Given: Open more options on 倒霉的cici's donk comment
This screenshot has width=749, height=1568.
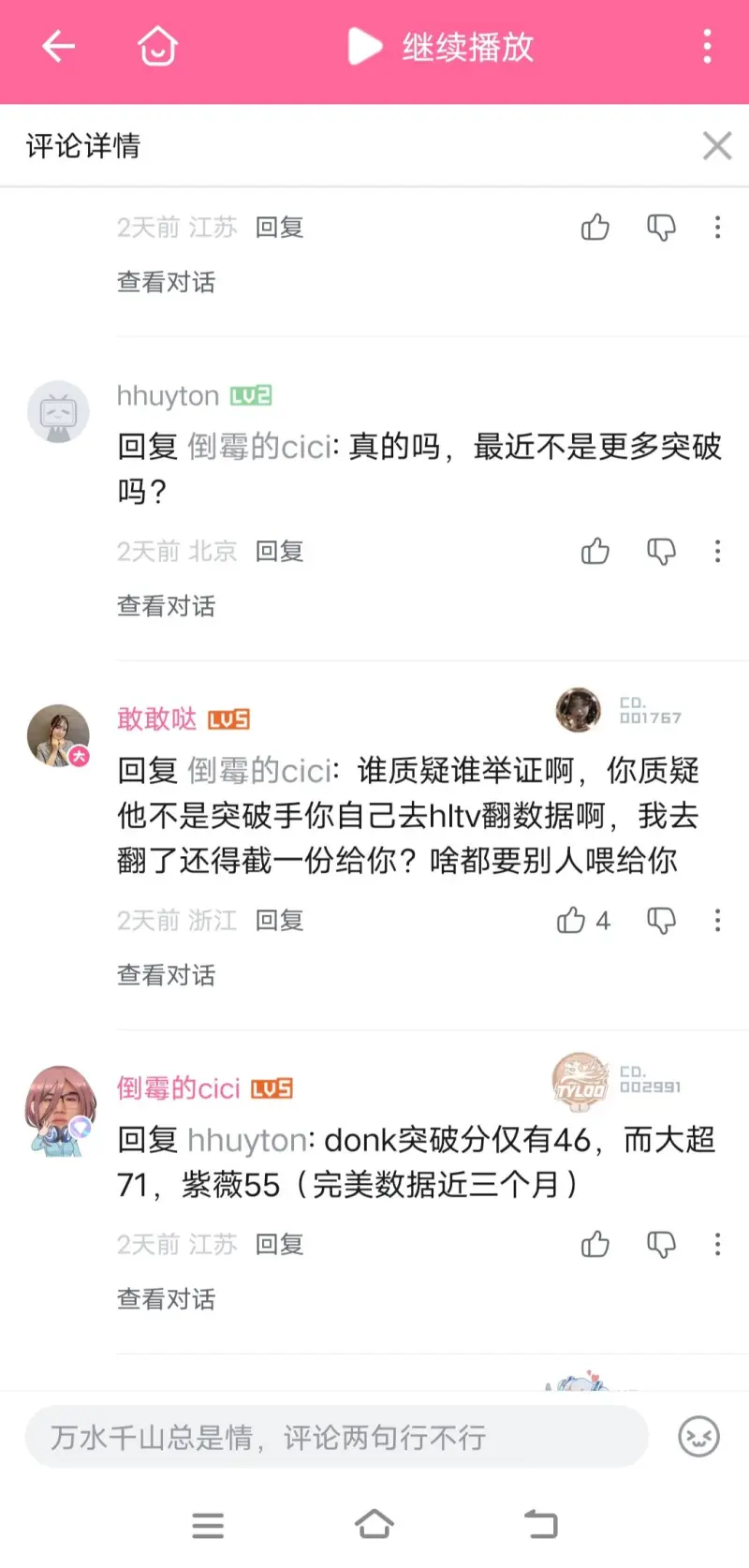Looking at the screenshot, I should (717, 1244).
